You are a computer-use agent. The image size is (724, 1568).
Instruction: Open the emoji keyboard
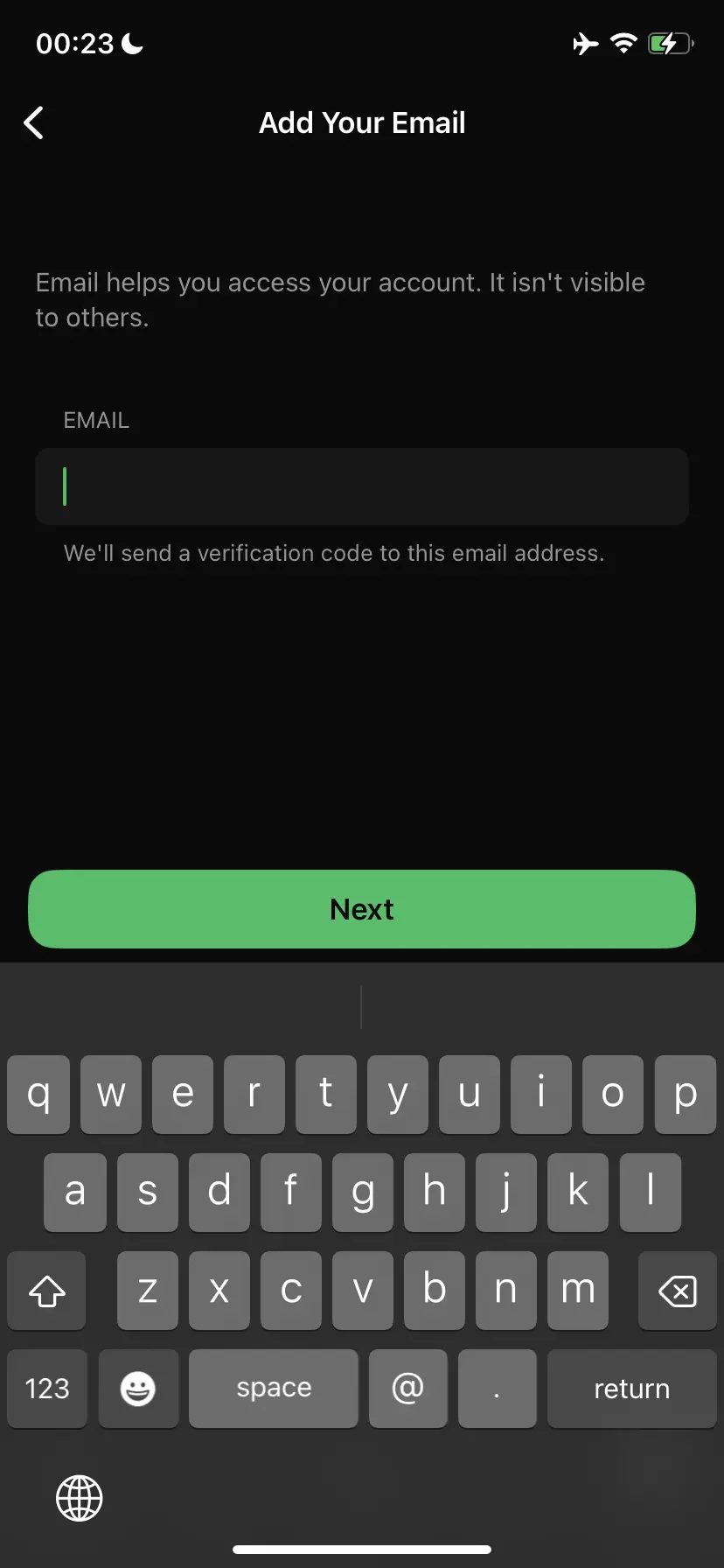tap(138, 1389)
